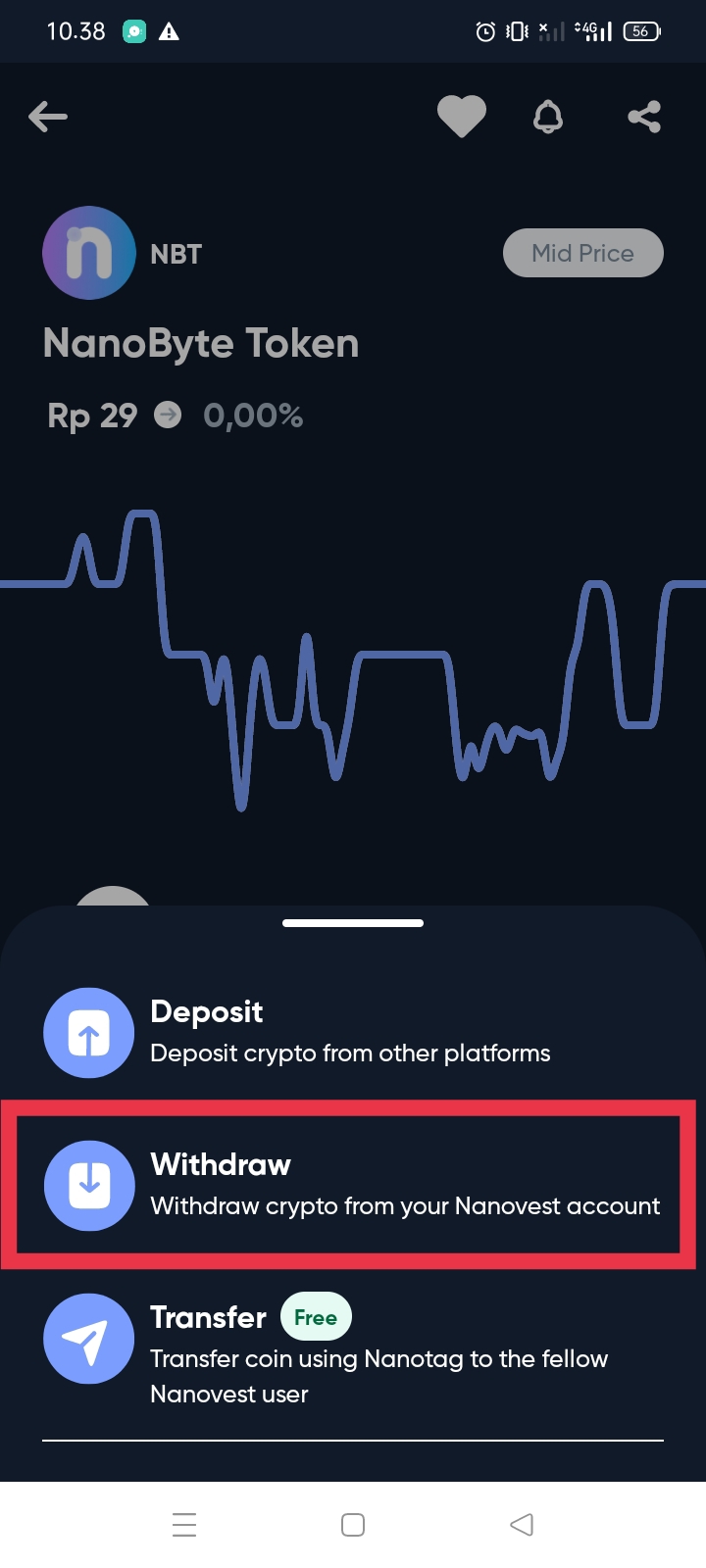Viewport: 706px width, 1568px height.
Task: Add NanoByte Token to favorites
Action: coord(461,118)
